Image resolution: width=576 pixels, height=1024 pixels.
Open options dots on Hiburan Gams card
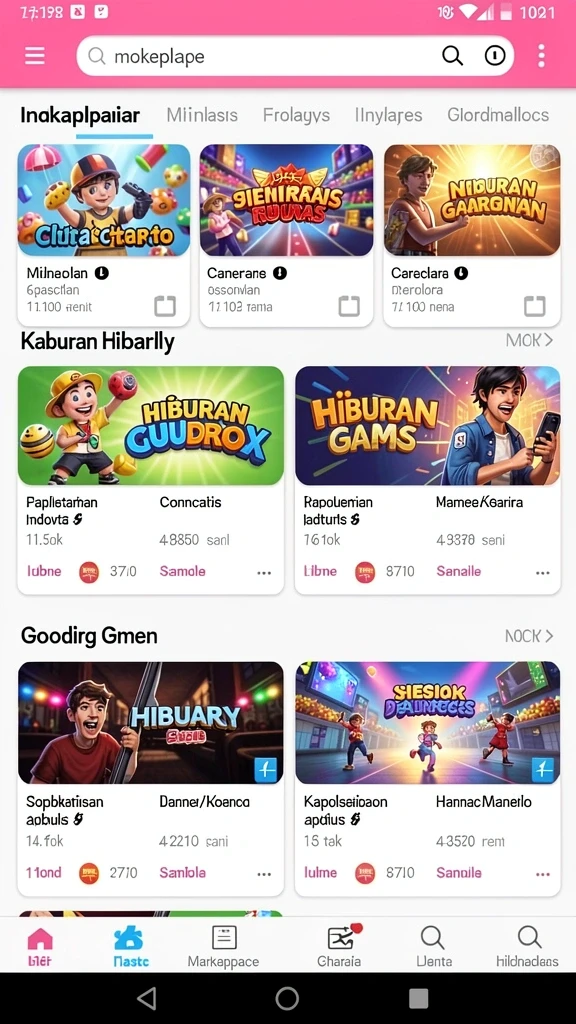(x=542, y=573)
